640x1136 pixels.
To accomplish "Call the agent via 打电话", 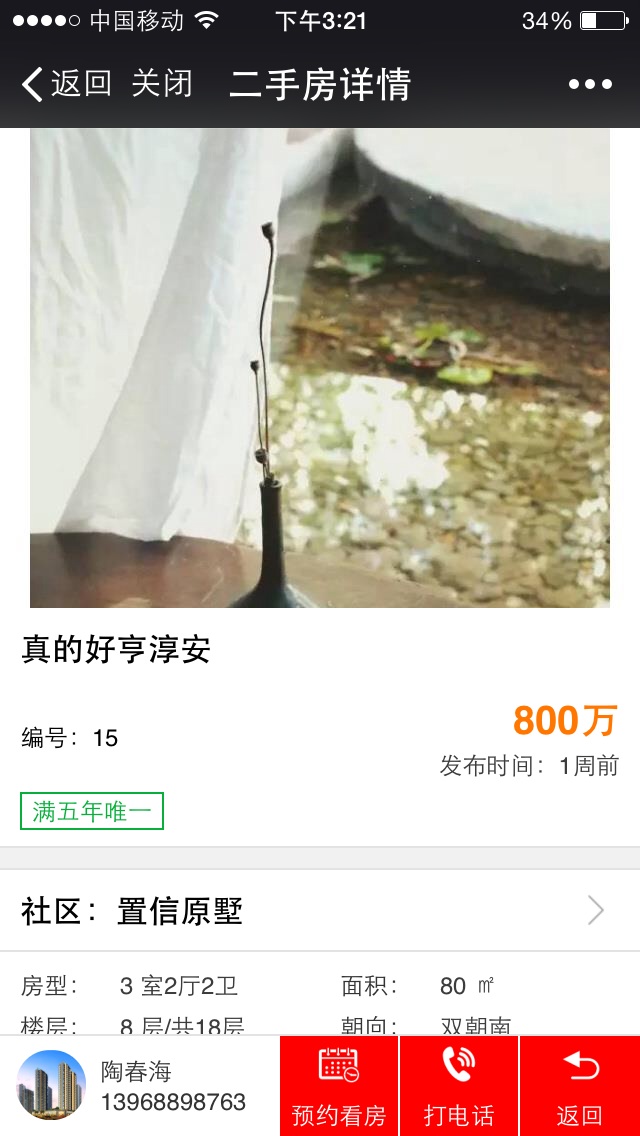I will point(459,1086).
